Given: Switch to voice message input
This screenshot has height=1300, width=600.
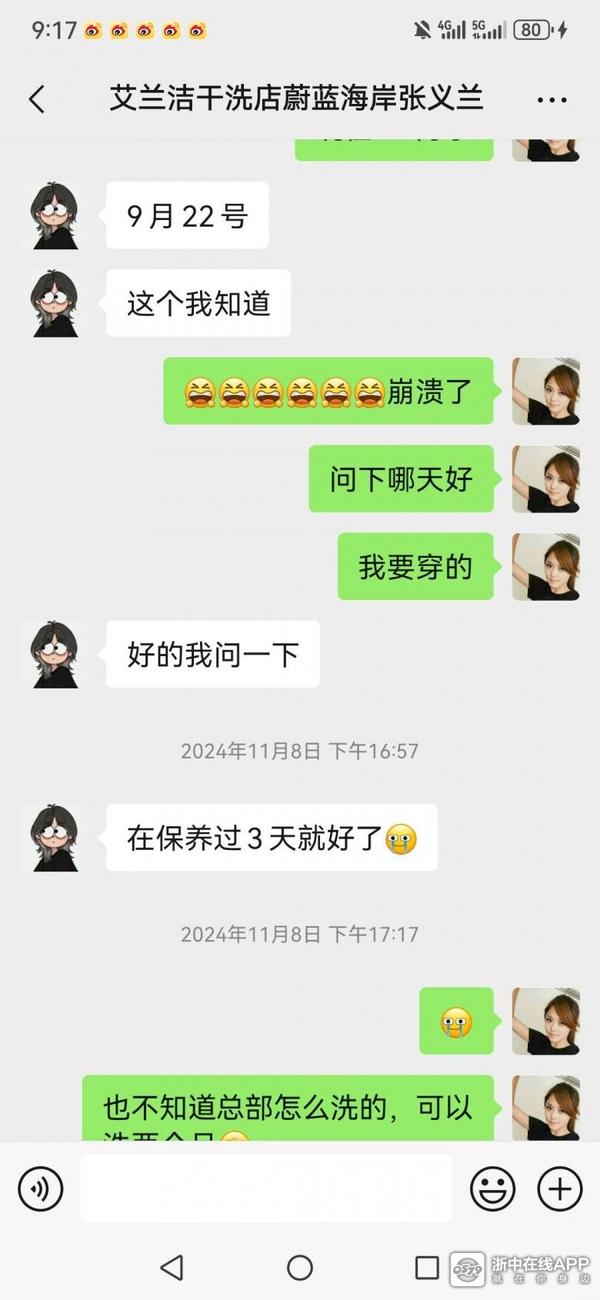Looking at the screenshot, I should [x=41, y=1188].
